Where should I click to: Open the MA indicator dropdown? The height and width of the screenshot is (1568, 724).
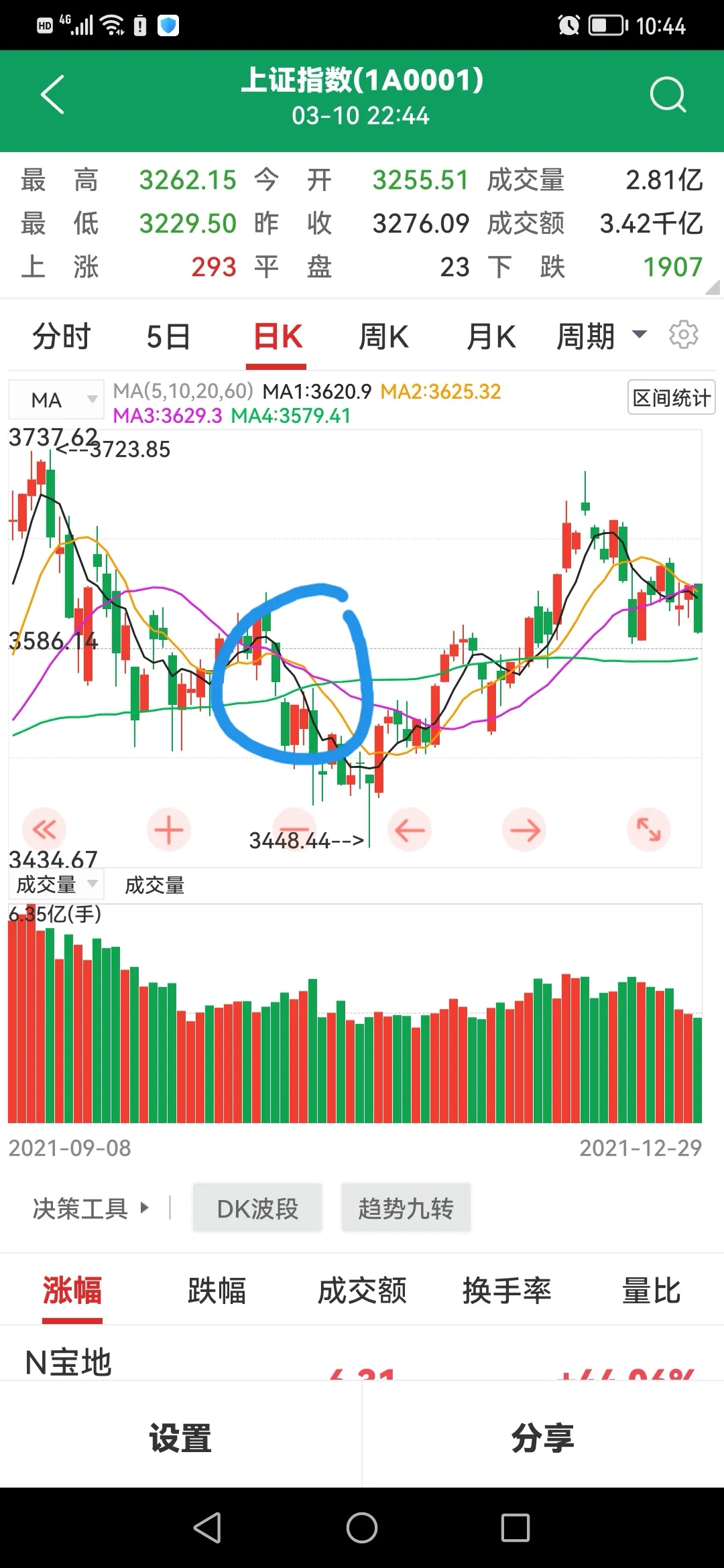pos(56,400)
